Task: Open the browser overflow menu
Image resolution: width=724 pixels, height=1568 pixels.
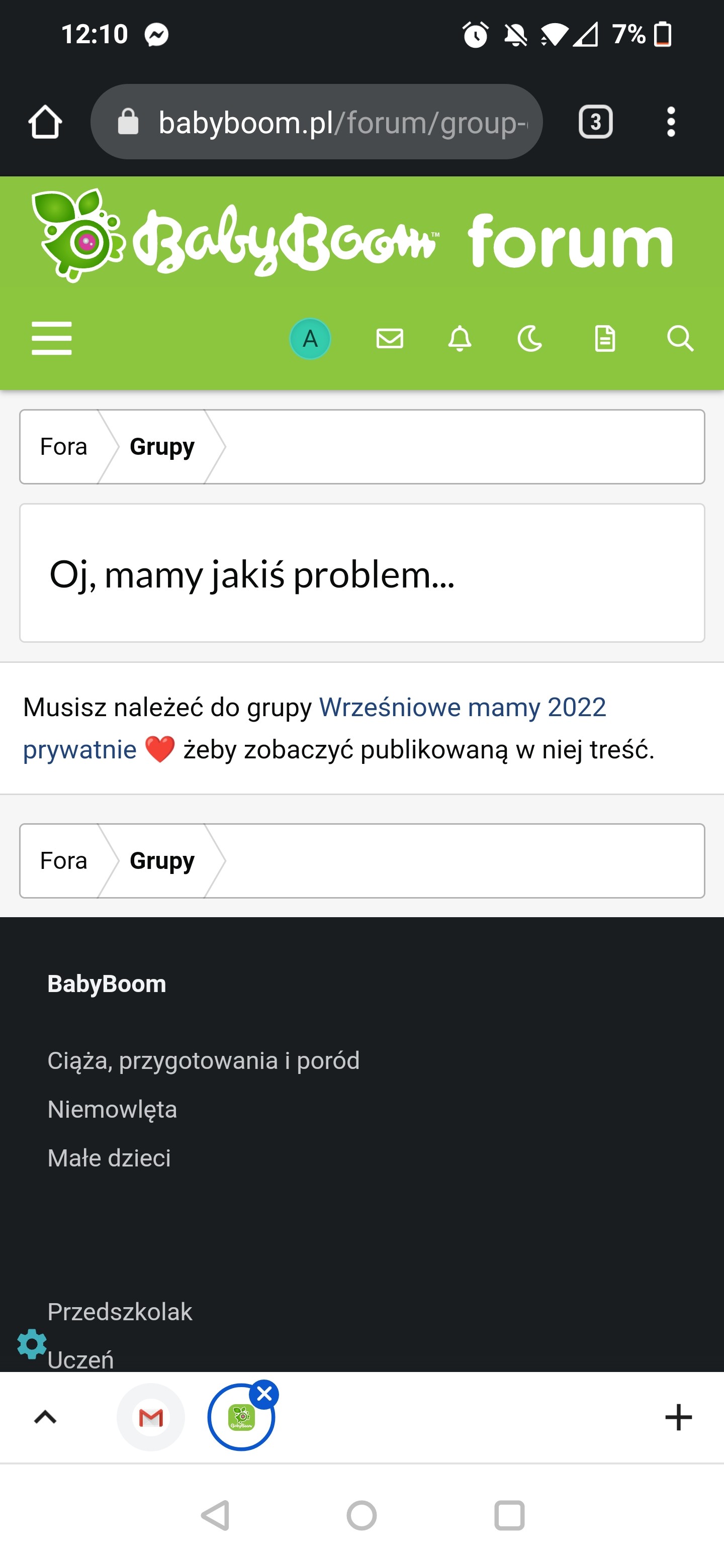Action: coord(670,122)
